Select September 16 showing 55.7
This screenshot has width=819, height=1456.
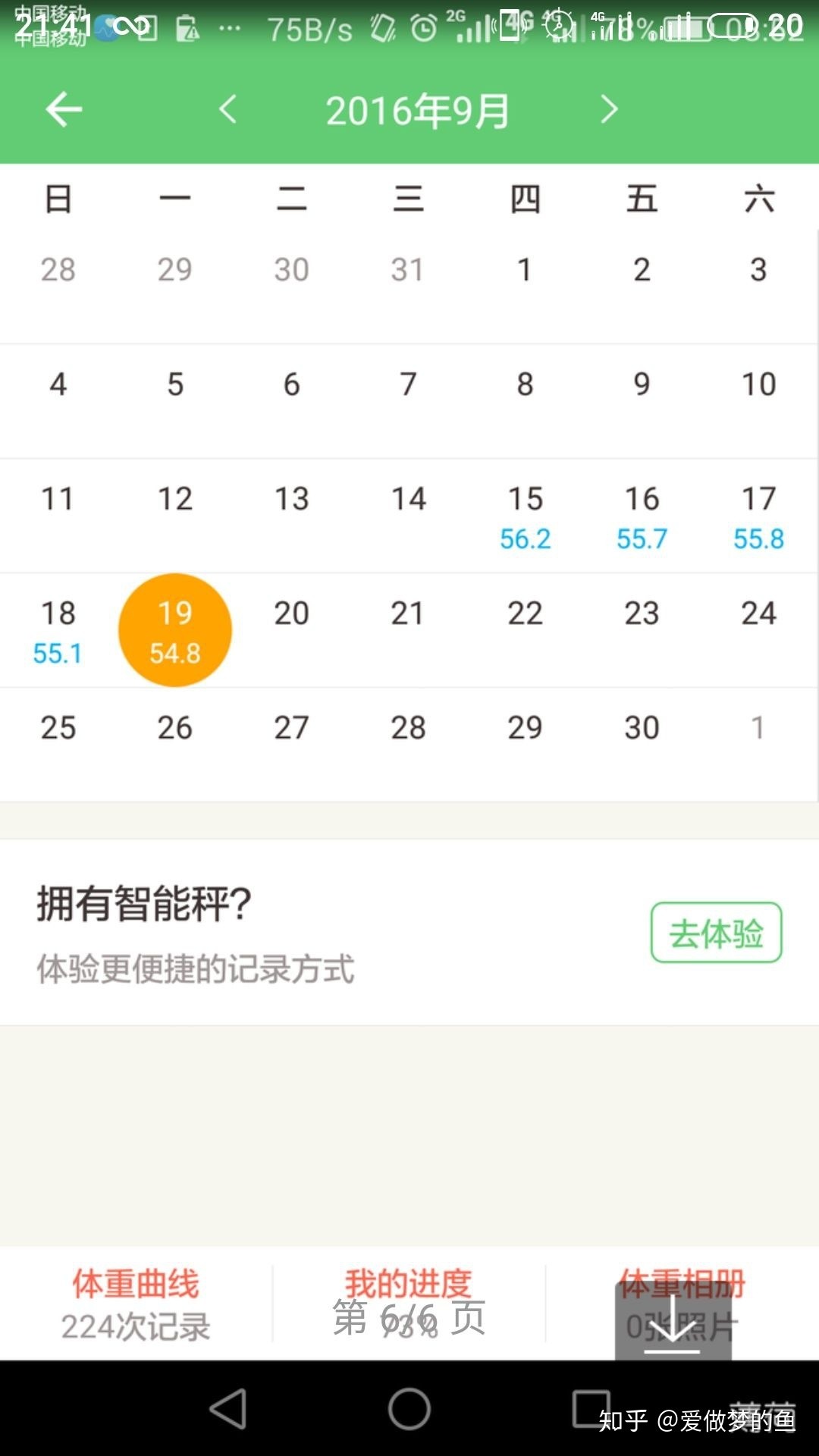tap(642, 516)
